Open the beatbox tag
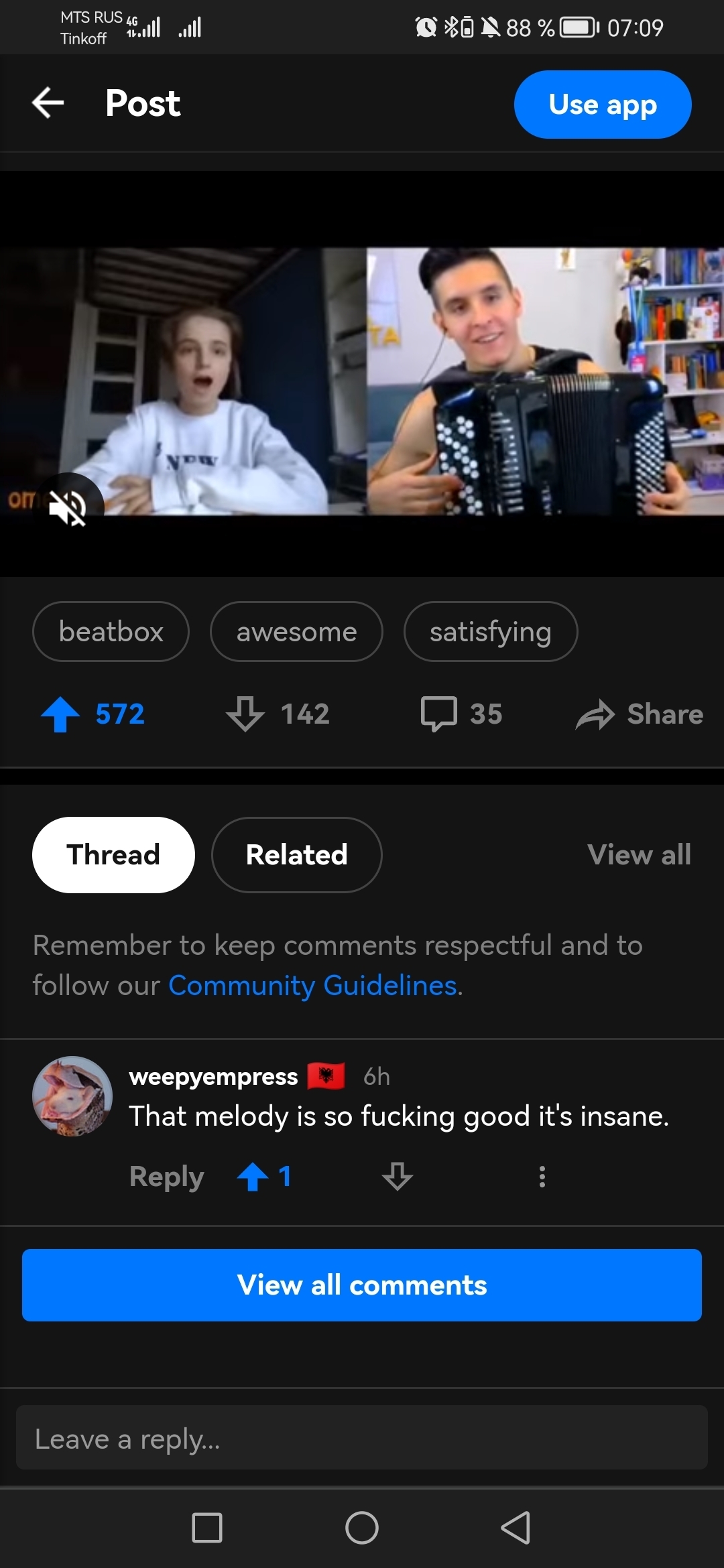 point(111,631)
